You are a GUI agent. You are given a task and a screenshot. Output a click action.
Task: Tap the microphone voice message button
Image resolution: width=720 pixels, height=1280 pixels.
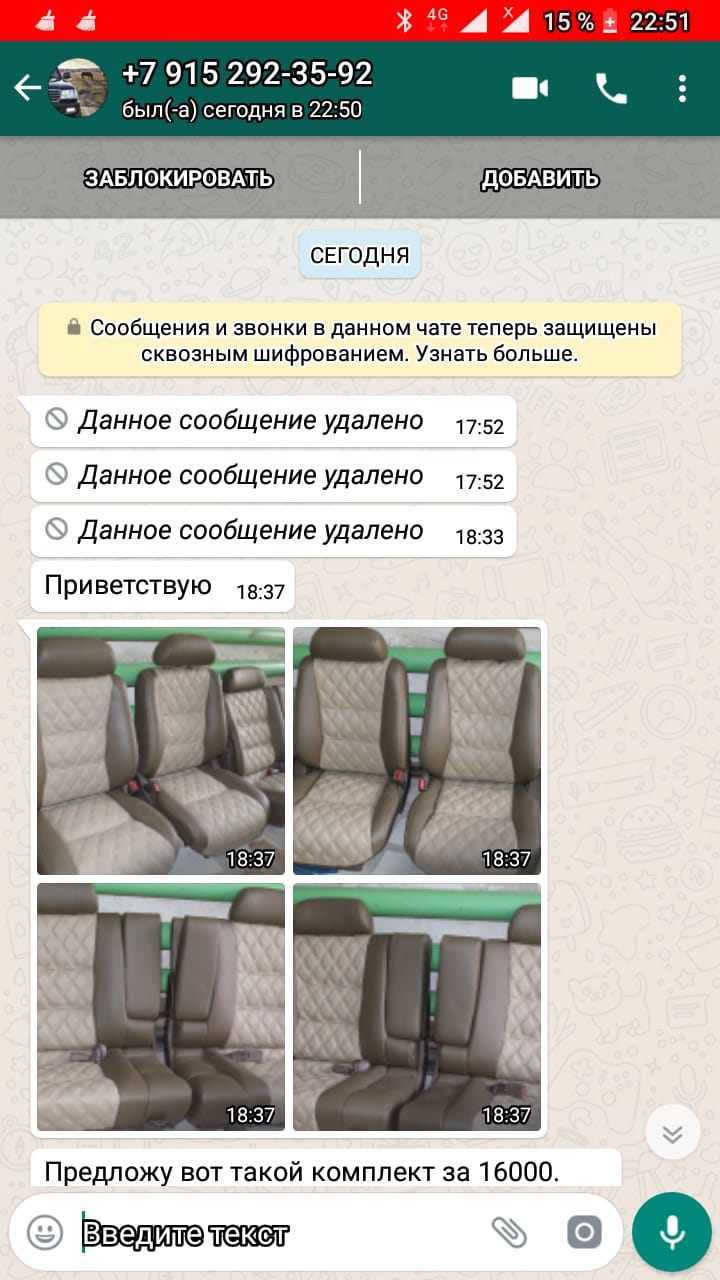[672, 1232]
